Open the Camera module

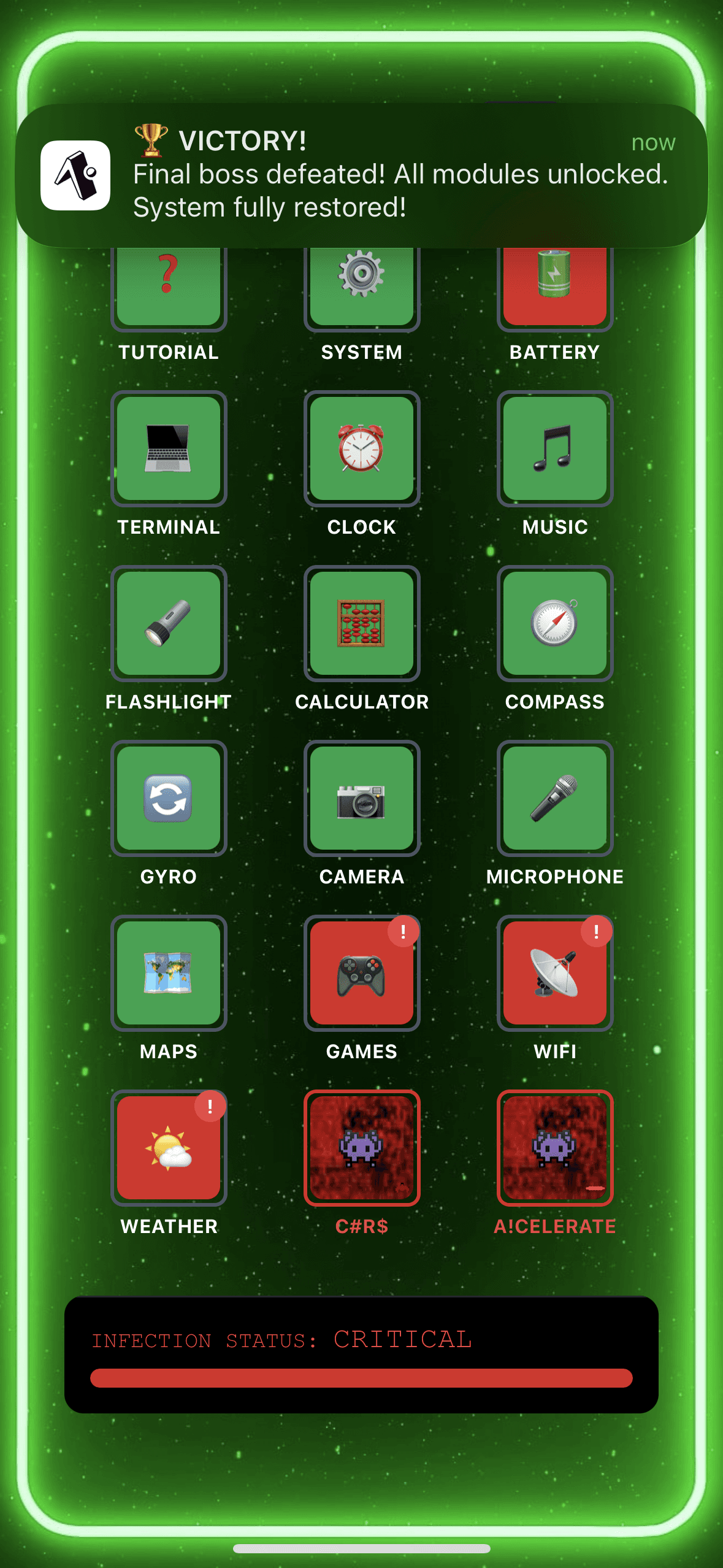click(361, 799)
